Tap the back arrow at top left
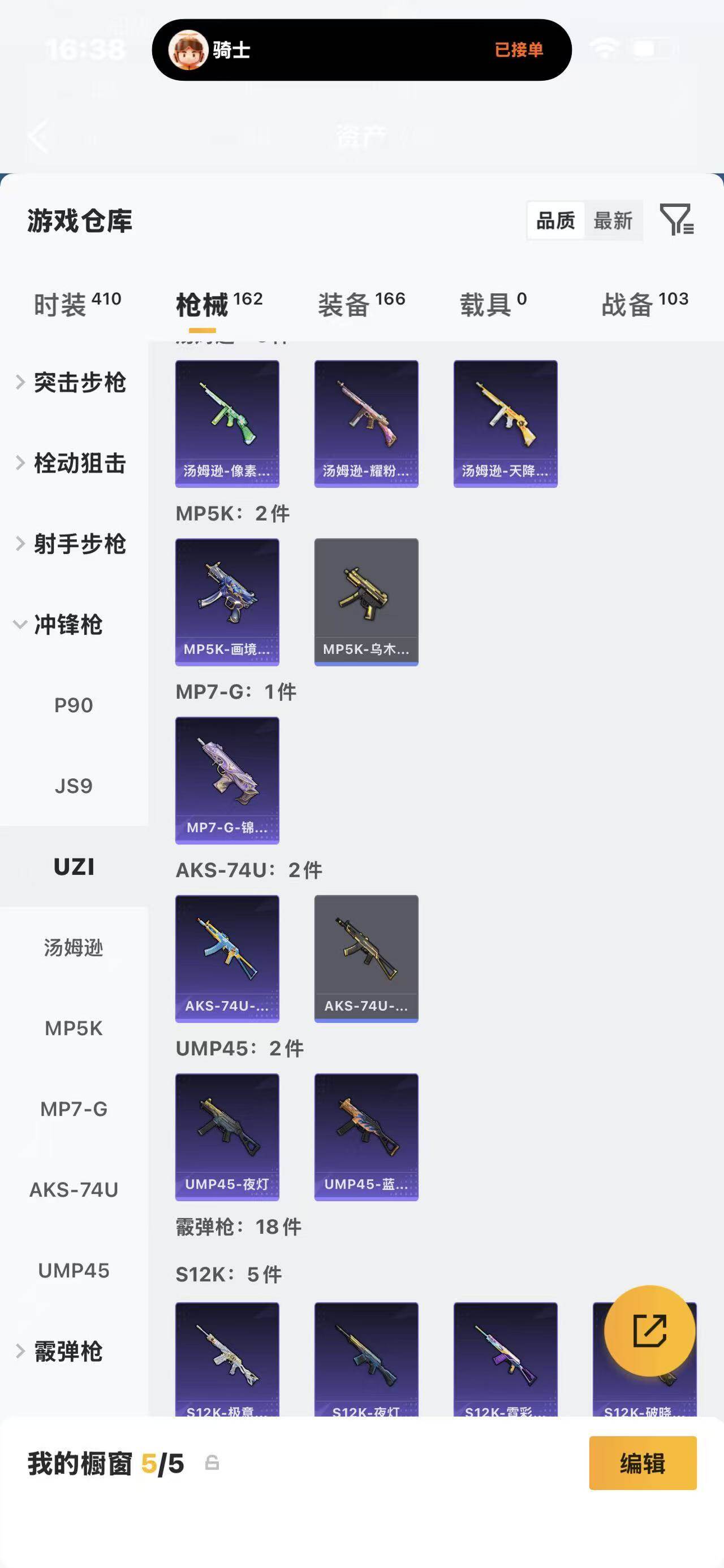724x1568 pixels. (x=38, y=137)
